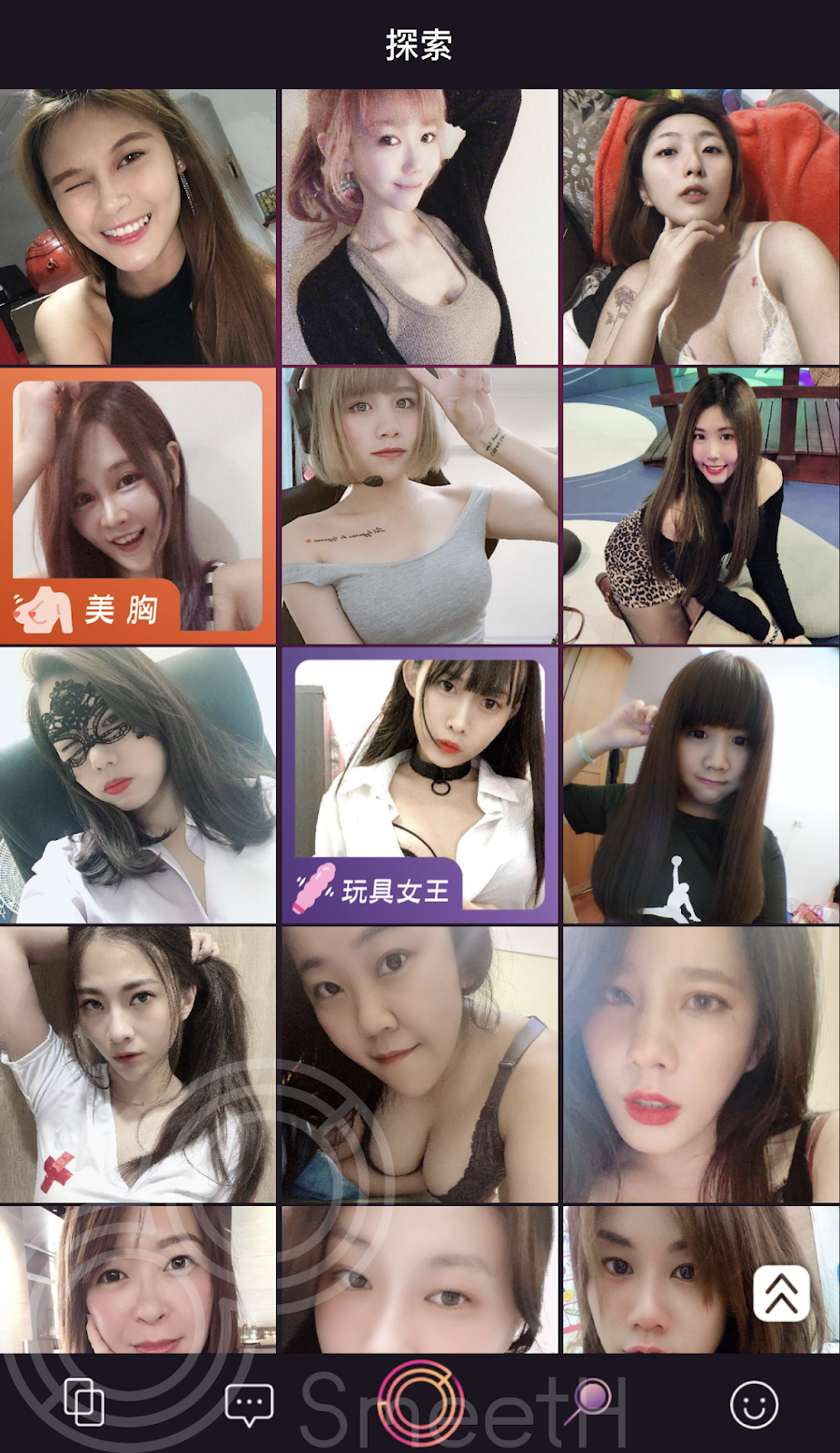This screenshot has width=840, height=1453.
Task: View the pink-haired profile photo
Action: (420, 227)
